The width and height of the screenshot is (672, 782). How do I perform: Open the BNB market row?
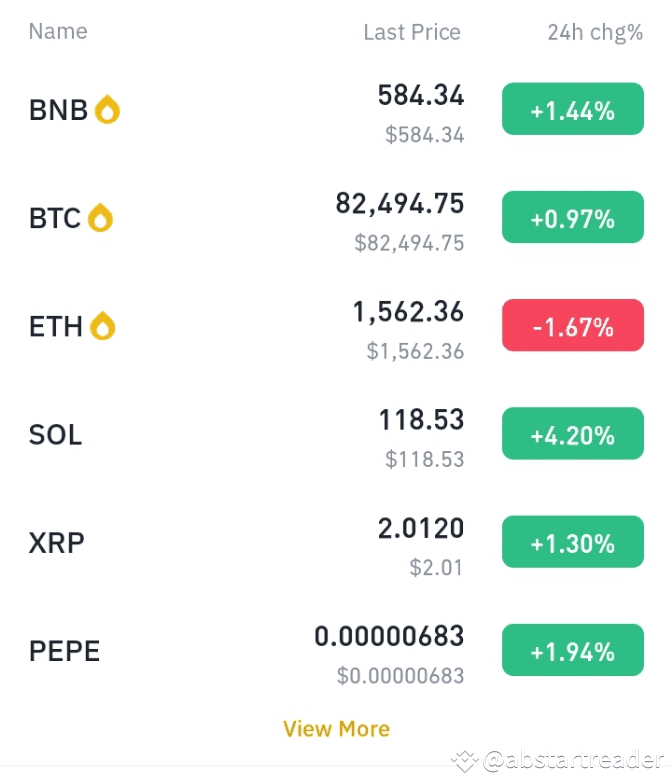[x=60, y=110]
